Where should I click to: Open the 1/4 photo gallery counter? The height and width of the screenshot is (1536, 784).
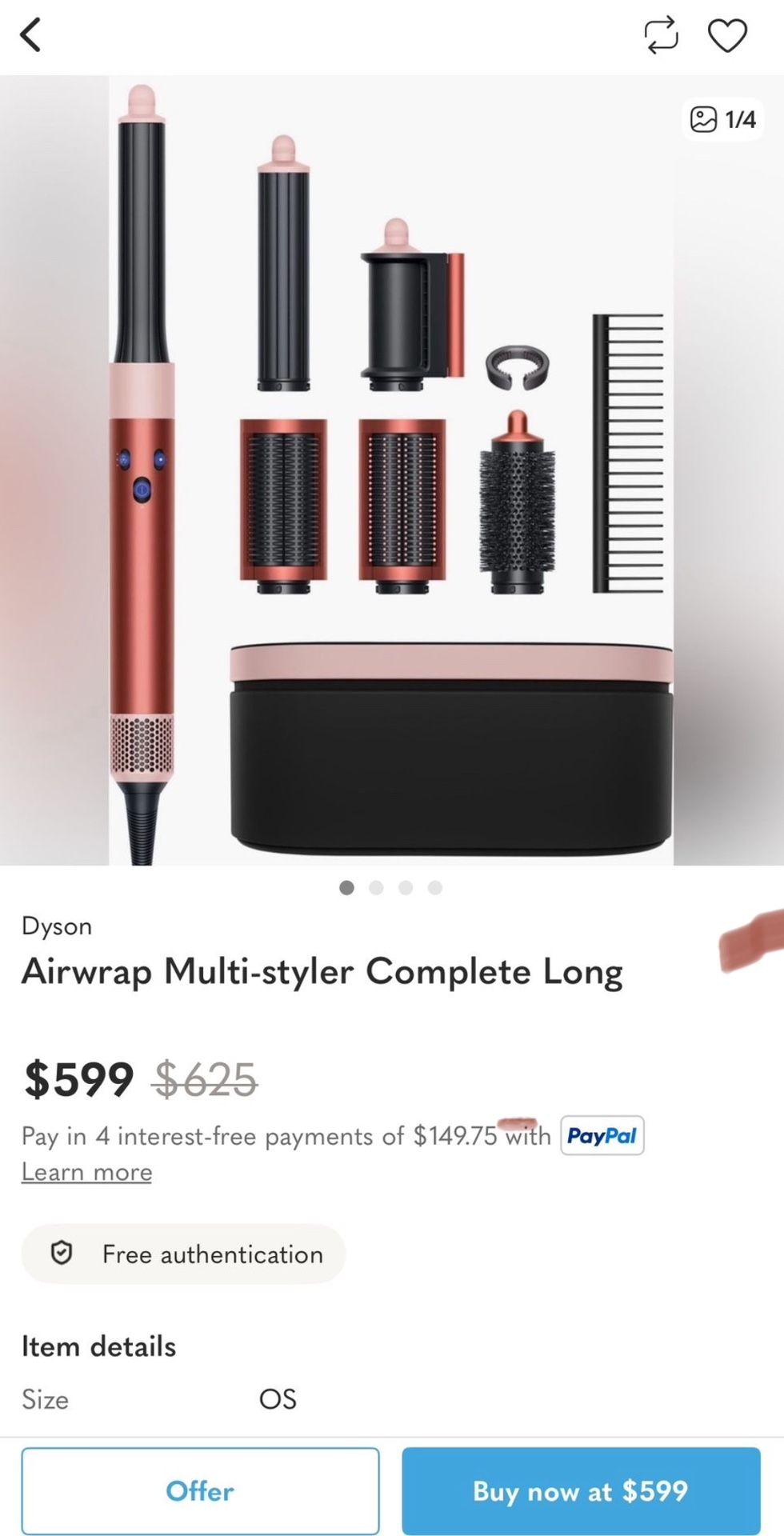(723, 119)
